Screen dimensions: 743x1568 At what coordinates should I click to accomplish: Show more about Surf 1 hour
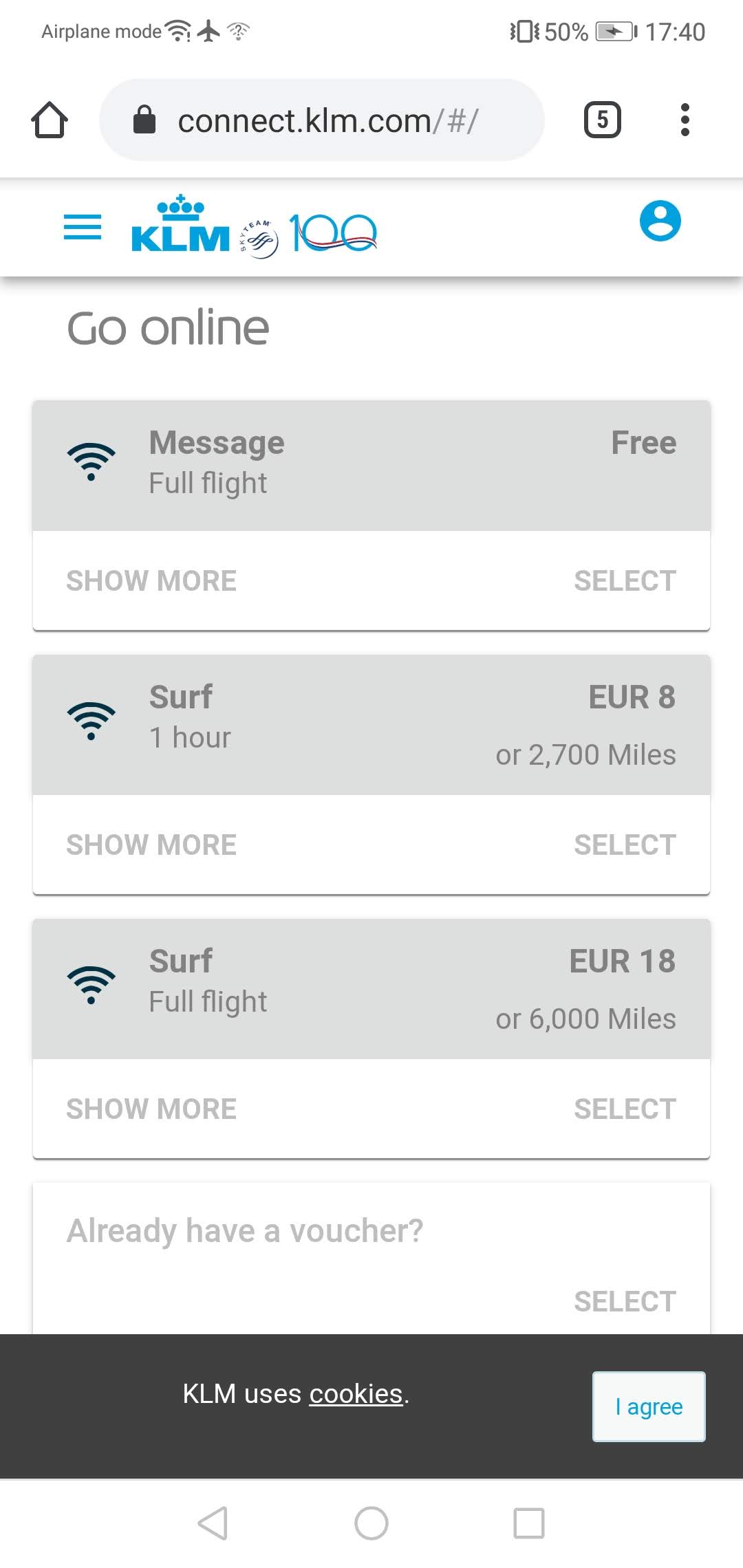click(151, 845)
